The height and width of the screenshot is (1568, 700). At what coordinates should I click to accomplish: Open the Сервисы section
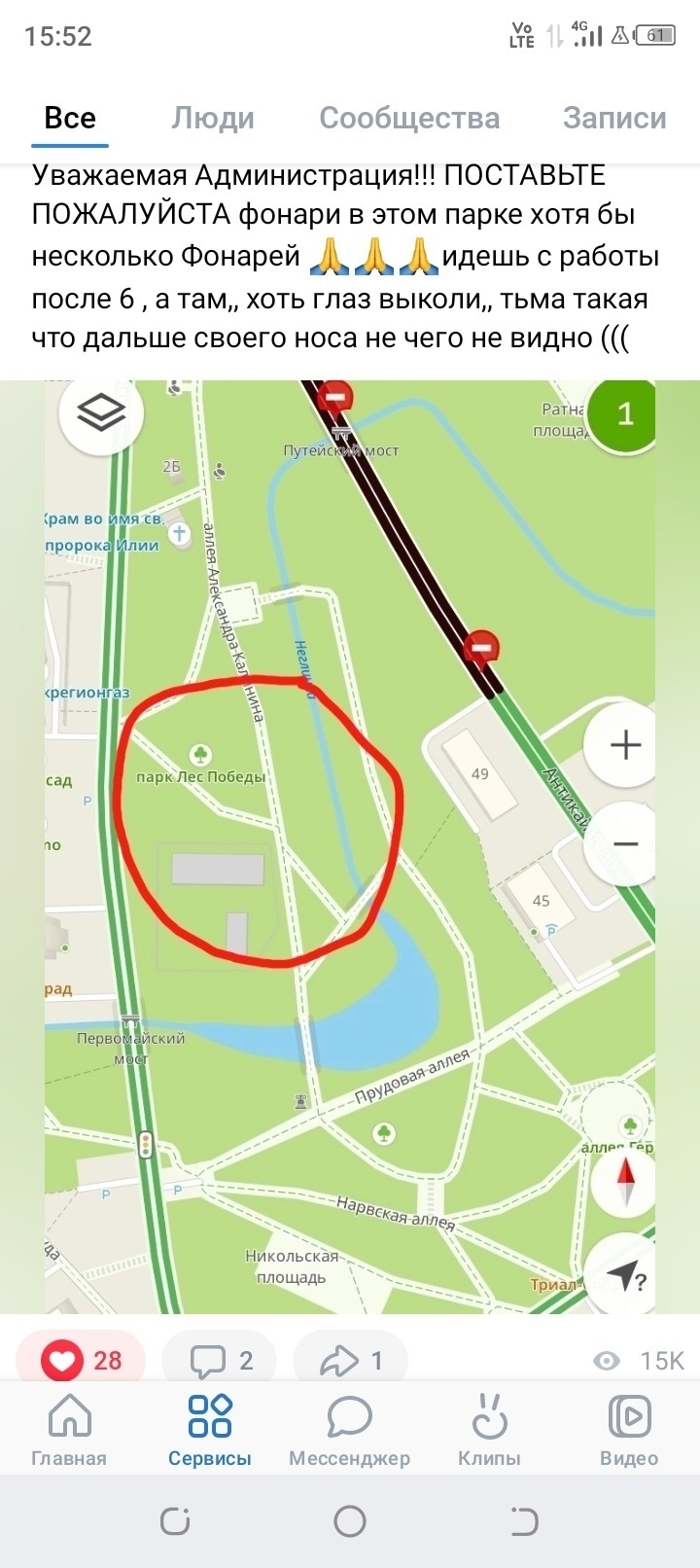tap(210, 1429)
